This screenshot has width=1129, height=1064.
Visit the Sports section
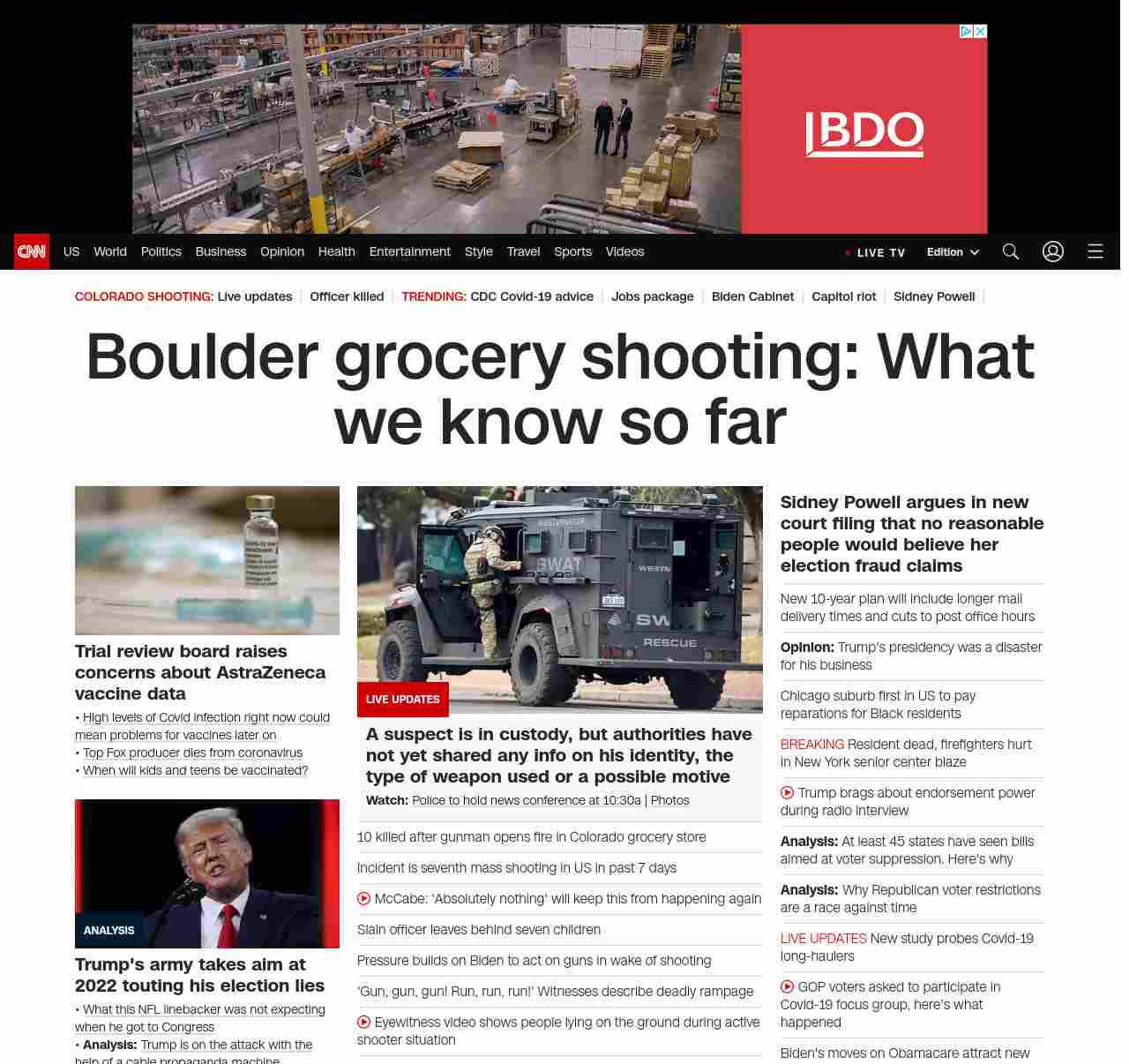[572, 251]
